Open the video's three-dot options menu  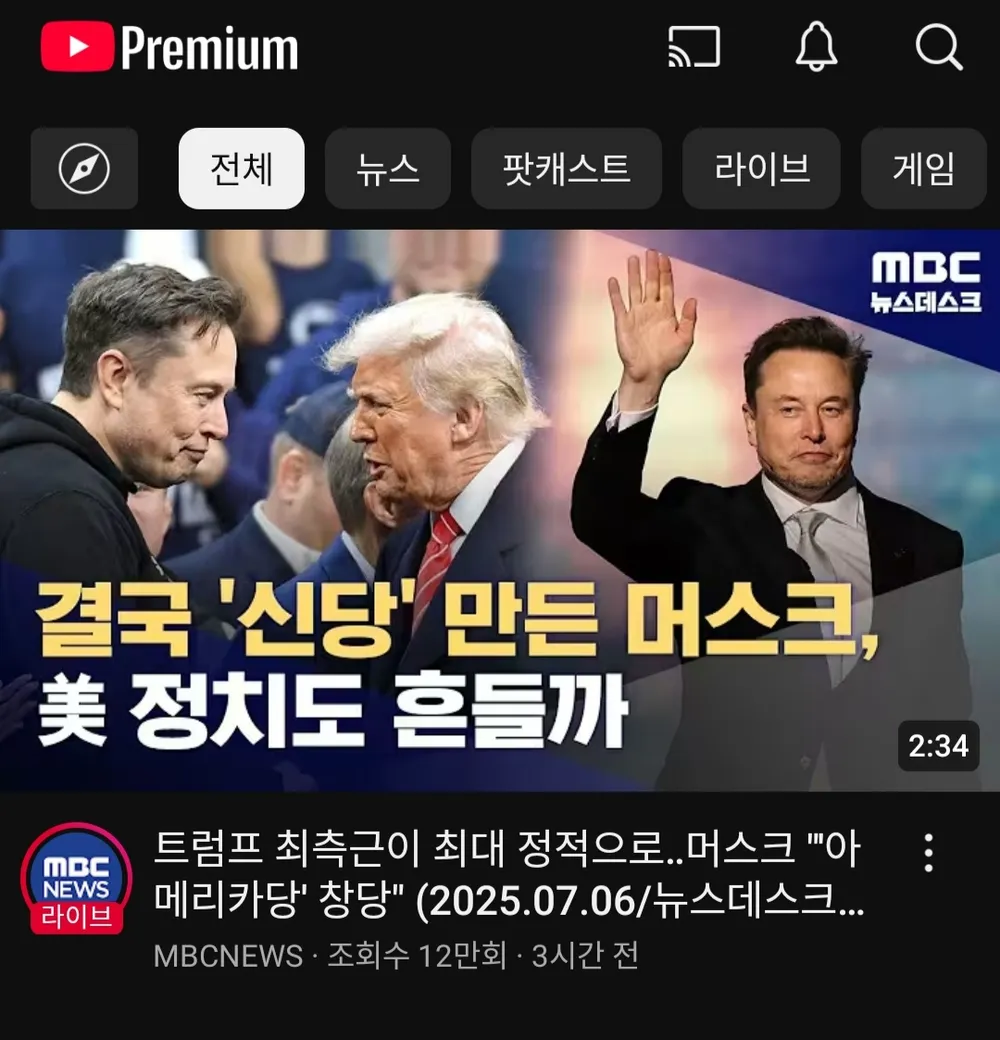[x=929, y=853]
